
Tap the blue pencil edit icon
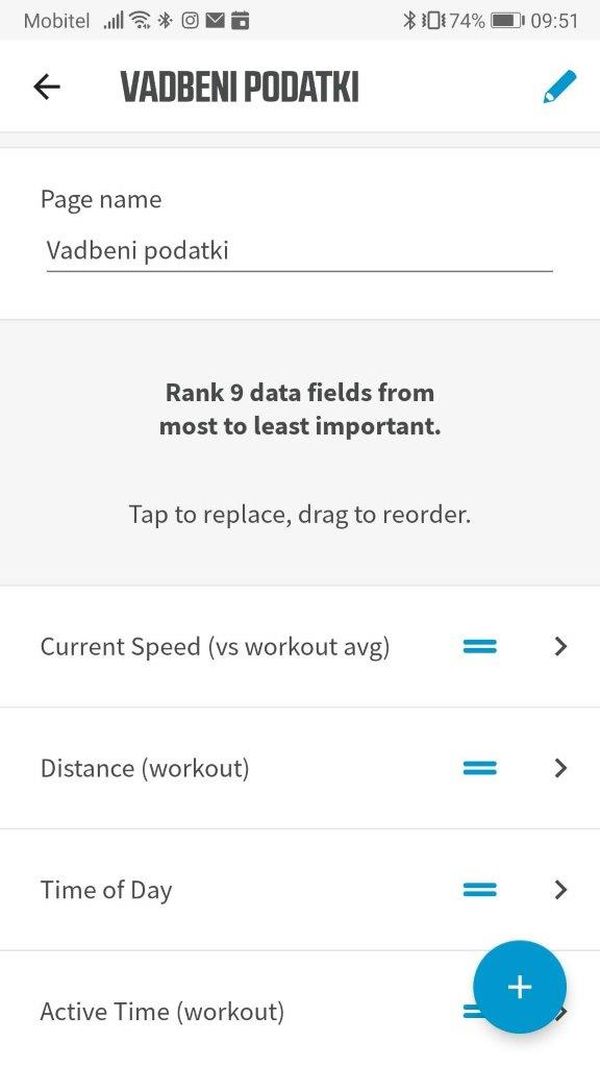pyautogui.click(x=559, y=86)
